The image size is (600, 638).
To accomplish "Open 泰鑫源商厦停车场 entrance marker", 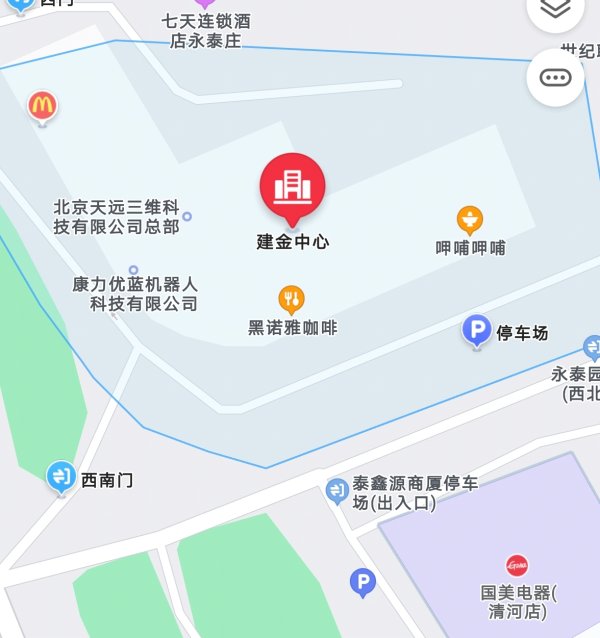I will (x=337, y=489).
